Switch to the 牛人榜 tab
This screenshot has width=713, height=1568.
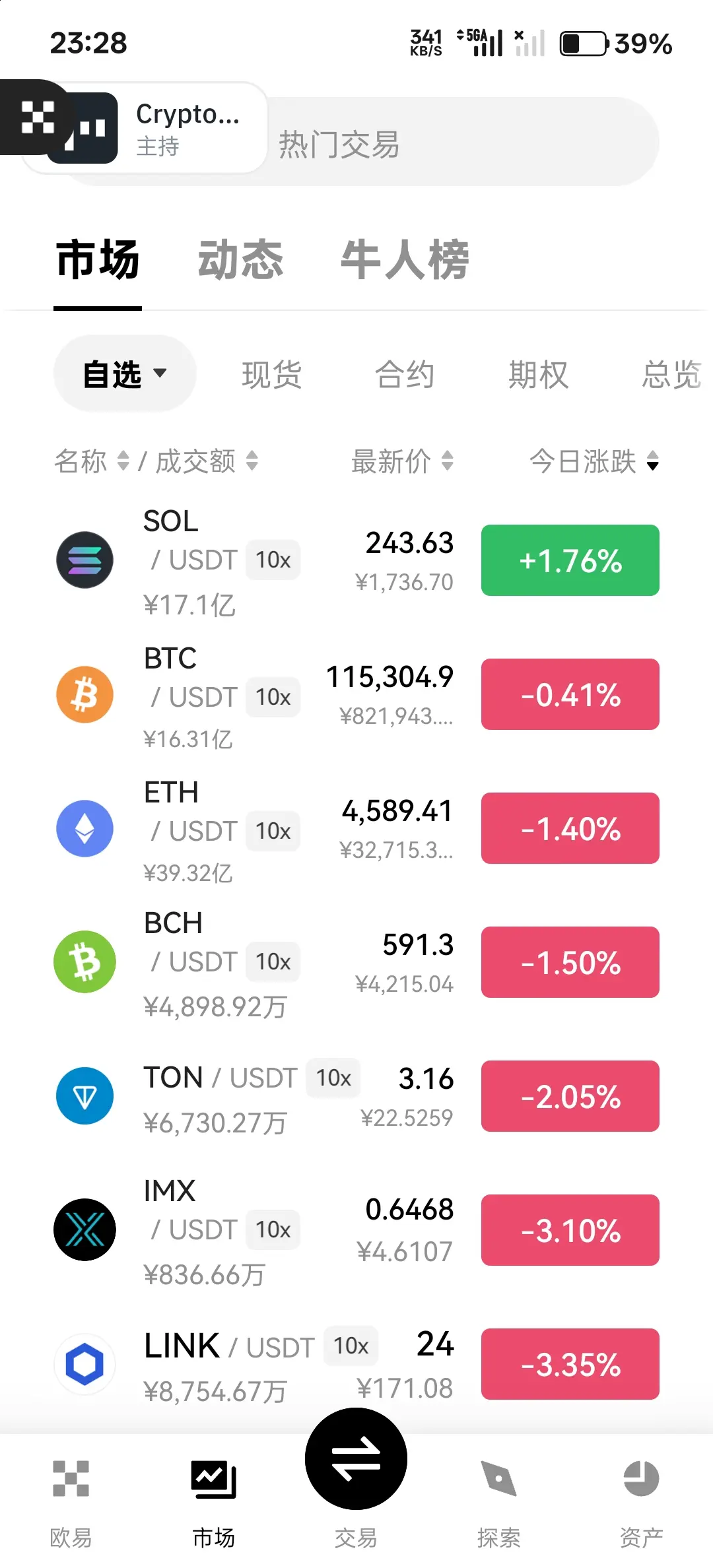click(405, 259)
